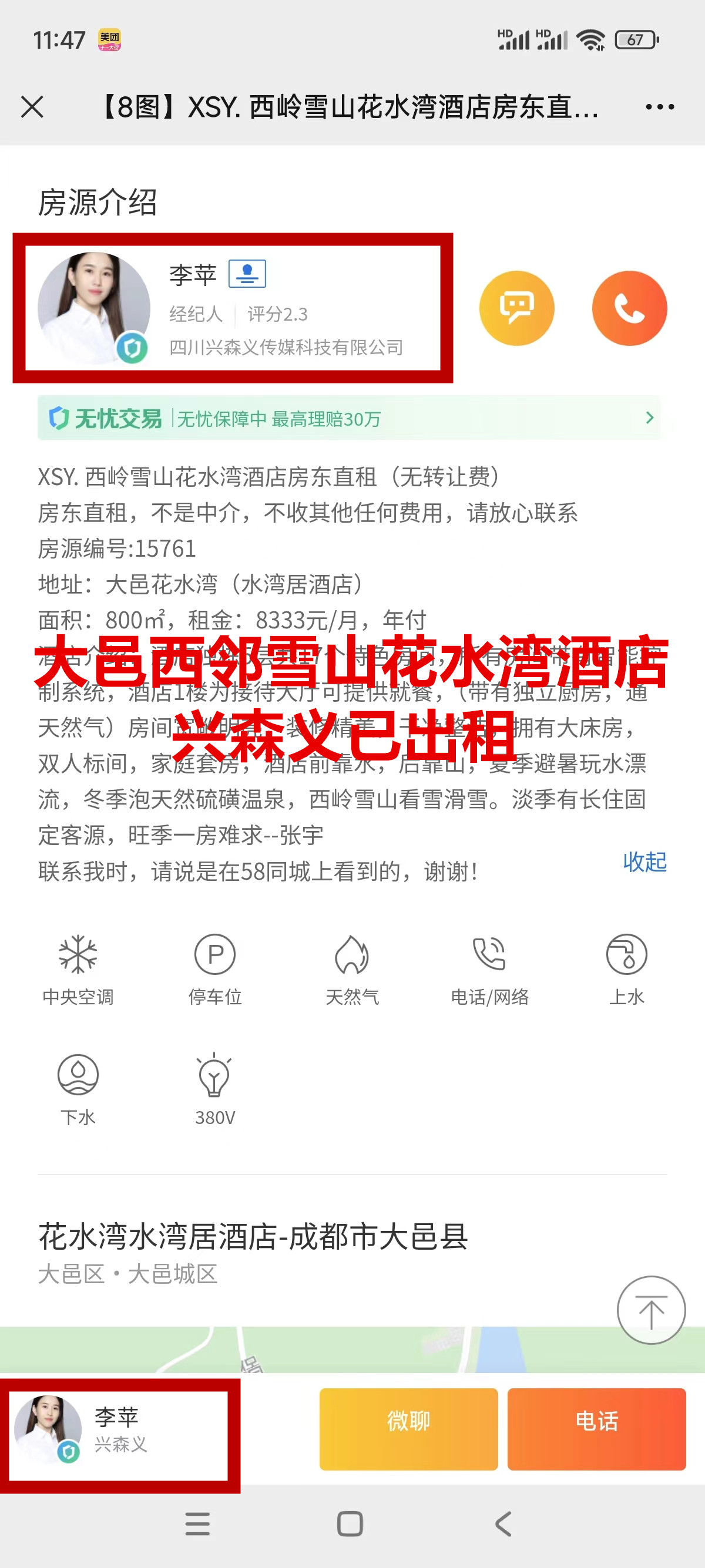Go back using system navigation

tap(503, 1524)
